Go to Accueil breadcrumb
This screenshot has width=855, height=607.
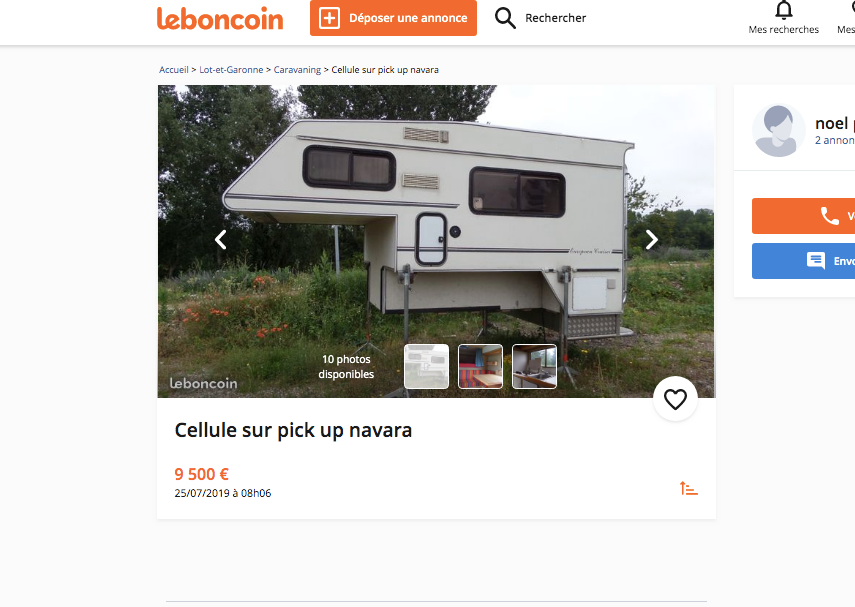click(173, 70)
